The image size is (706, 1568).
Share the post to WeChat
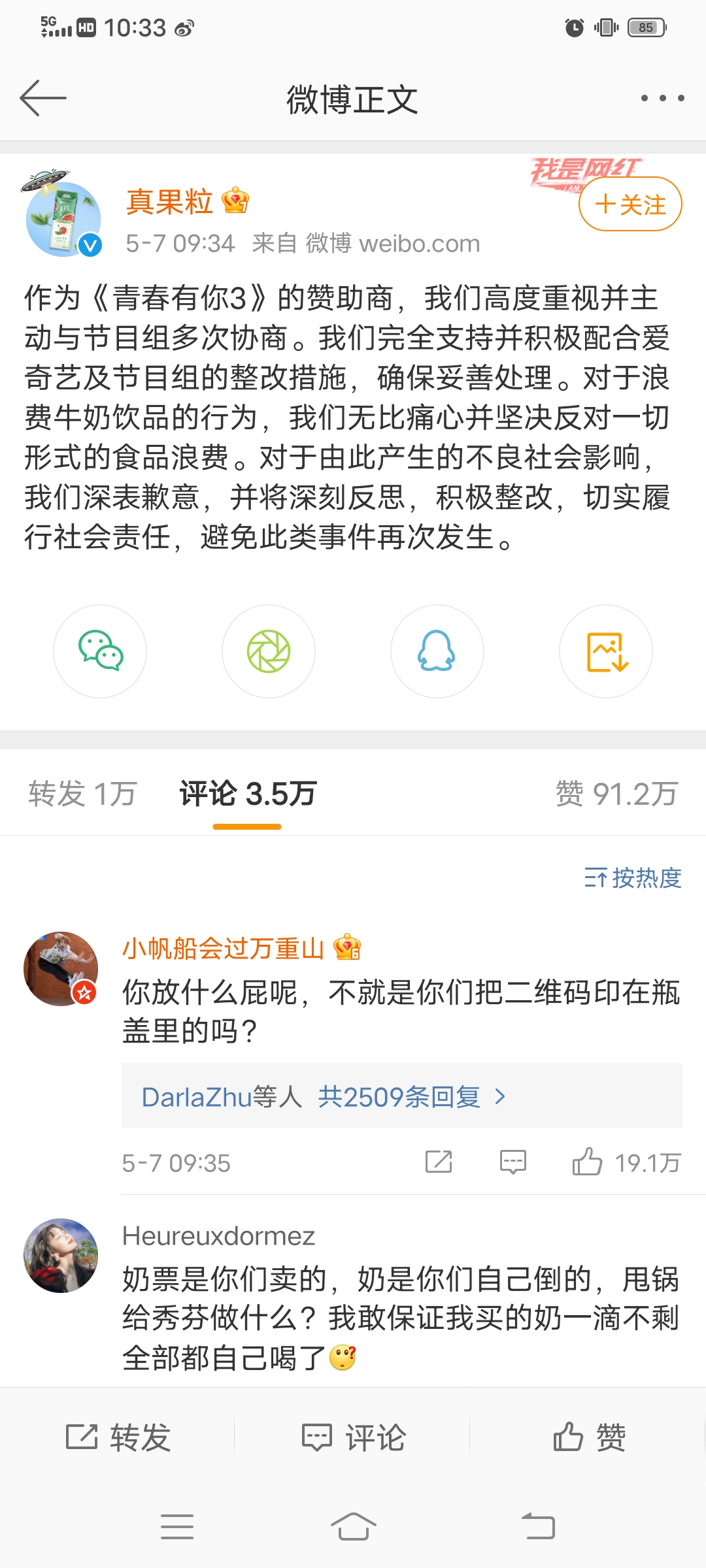point(100,651)
